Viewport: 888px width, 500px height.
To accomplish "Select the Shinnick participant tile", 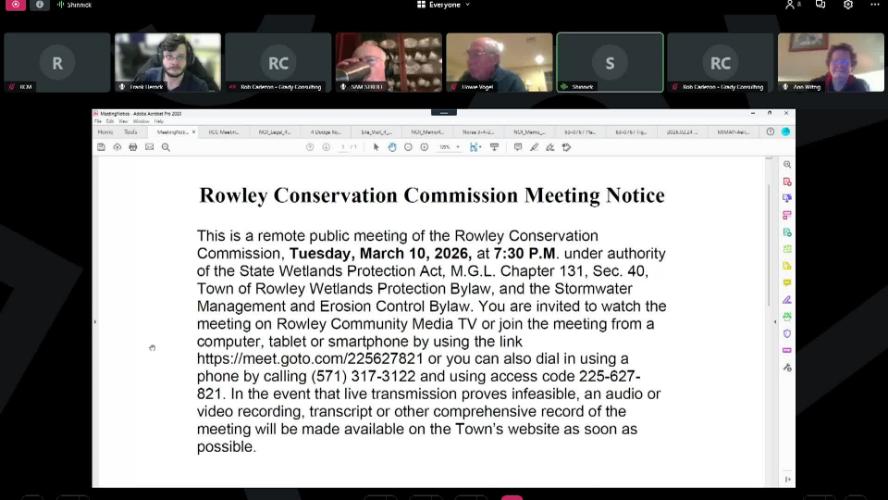I will pos(609,63).
